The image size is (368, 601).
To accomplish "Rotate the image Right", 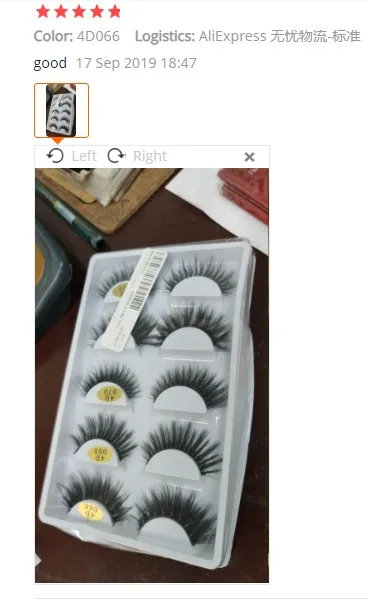I will tap(137, 156).
